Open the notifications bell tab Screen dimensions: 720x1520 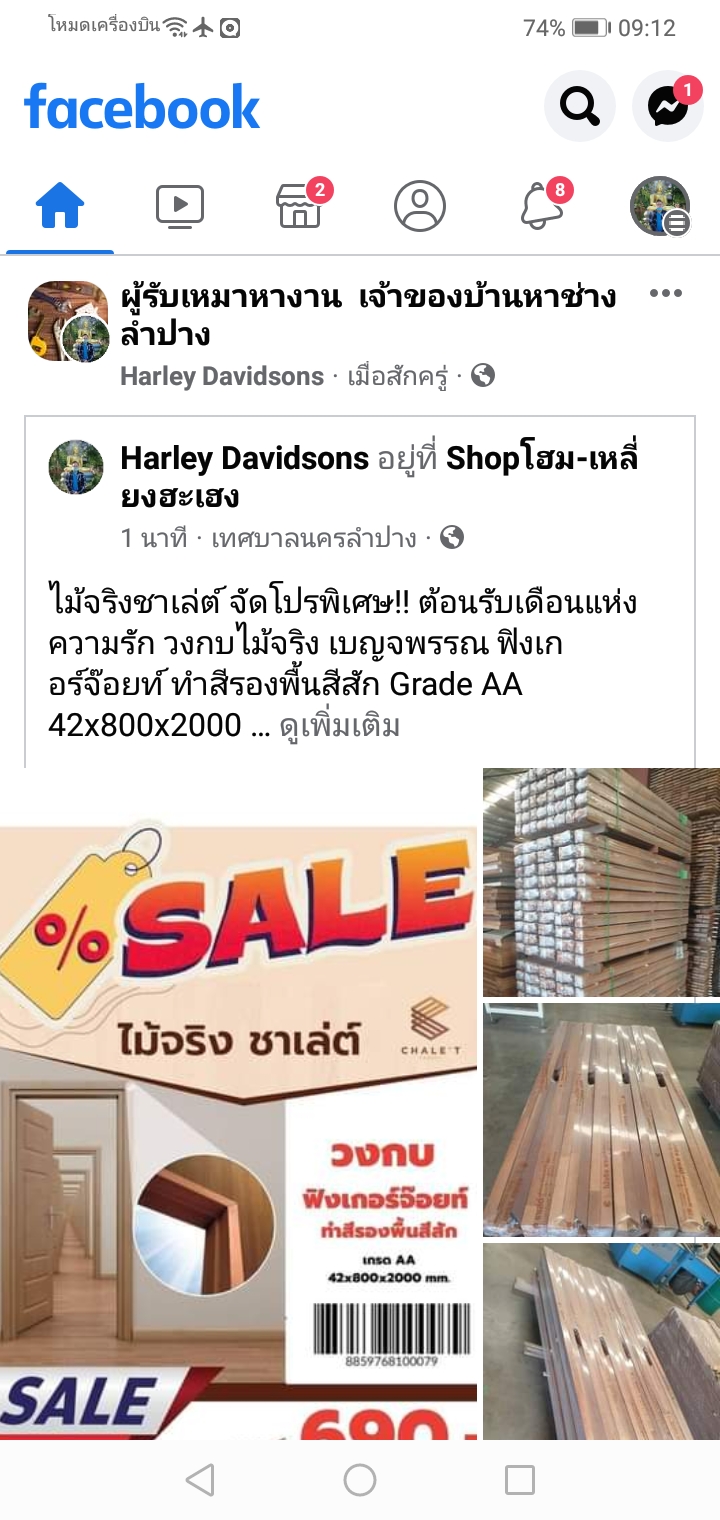(x=540, y=207)
